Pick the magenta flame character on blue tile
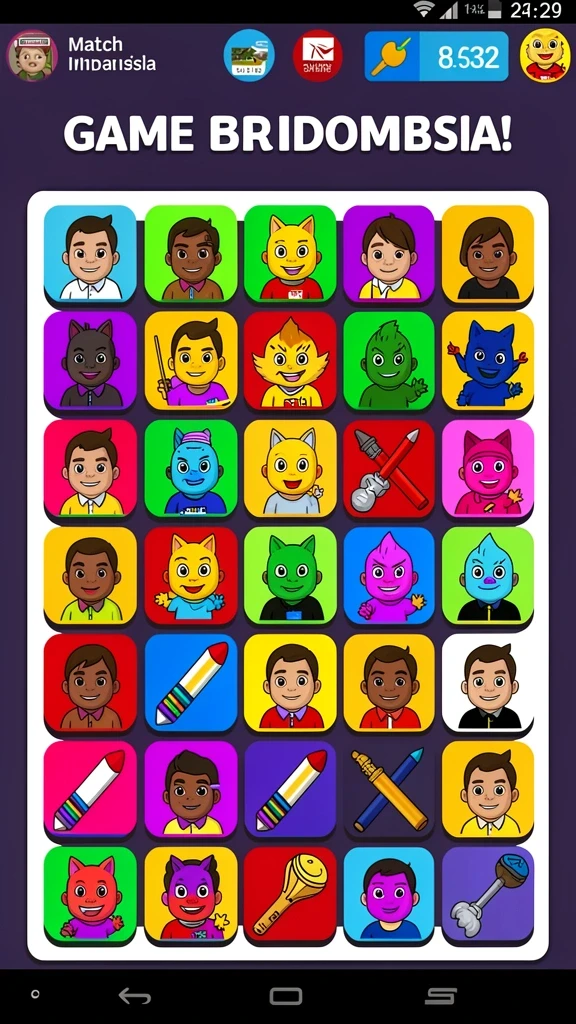 (389, 575)
